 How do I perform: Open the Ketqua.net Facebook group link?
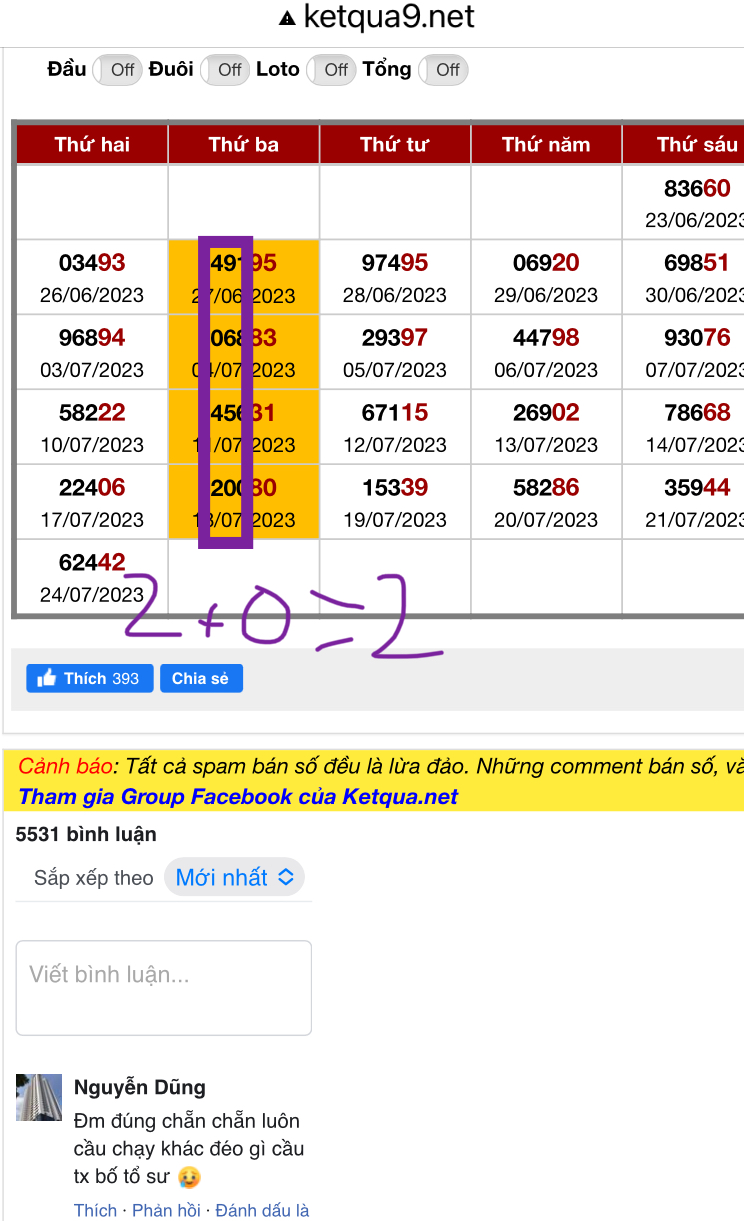point(238,797)
